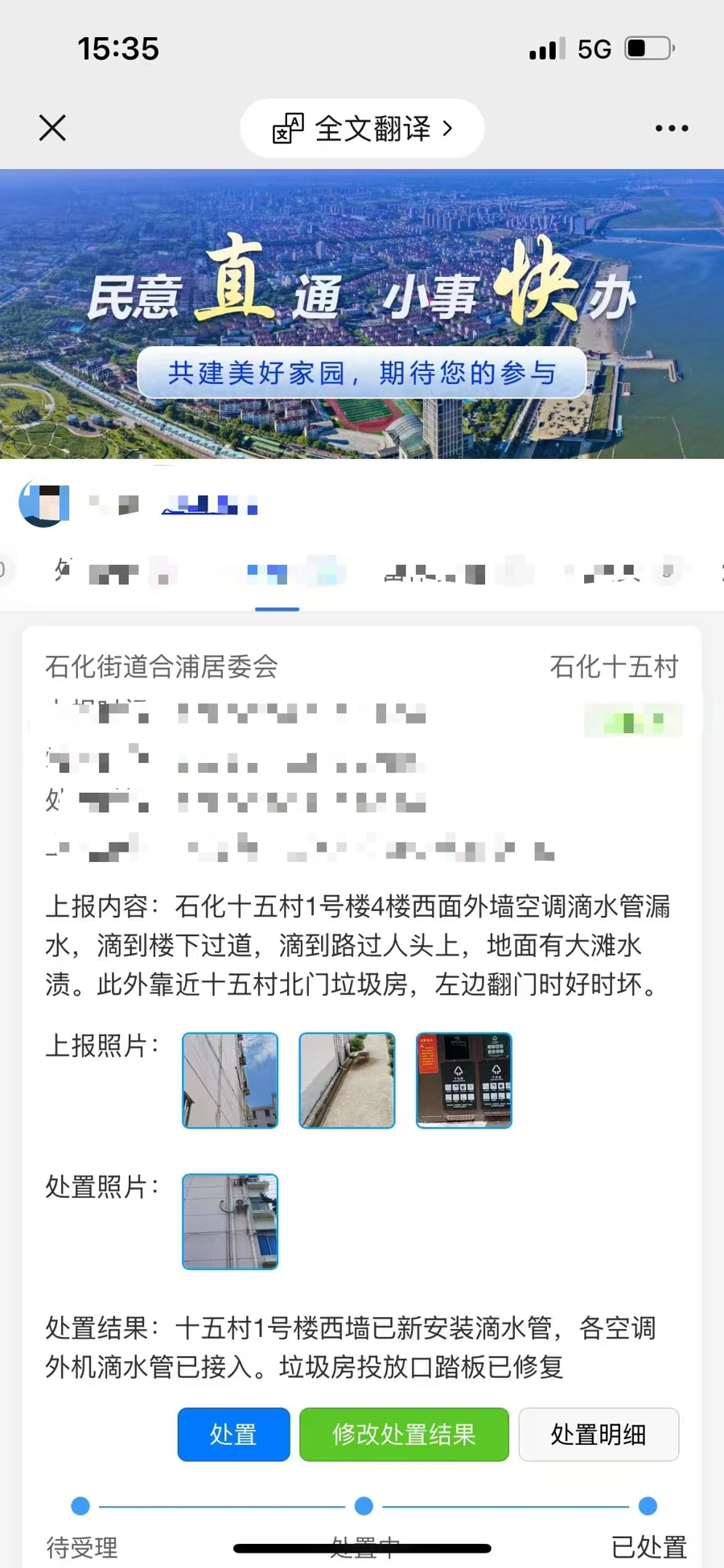
Task: Select 修改处置结果 green button
Action: tap(404, 1434)
